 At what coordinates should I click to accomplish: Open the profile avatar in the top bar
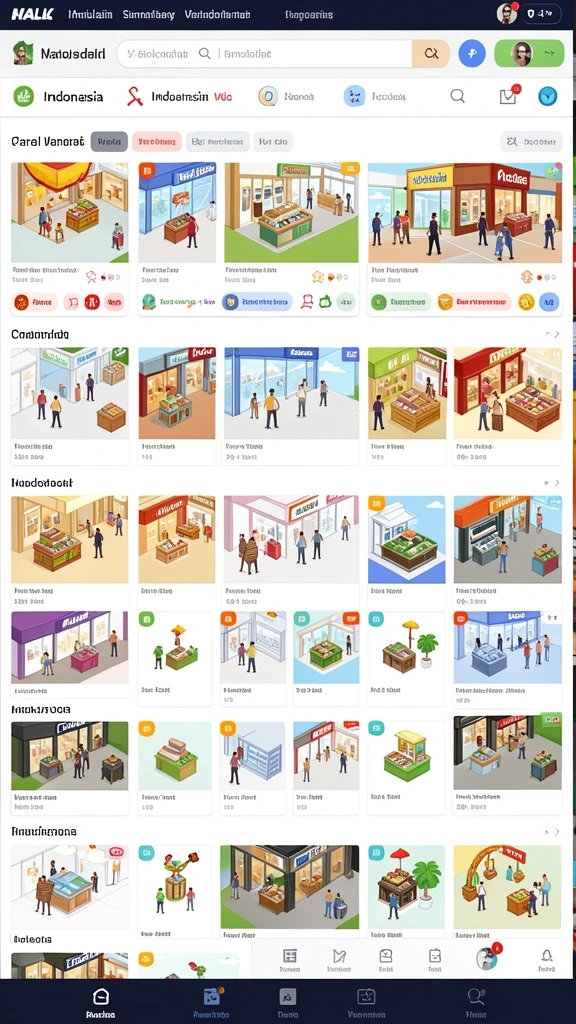[x=507, y=13]
